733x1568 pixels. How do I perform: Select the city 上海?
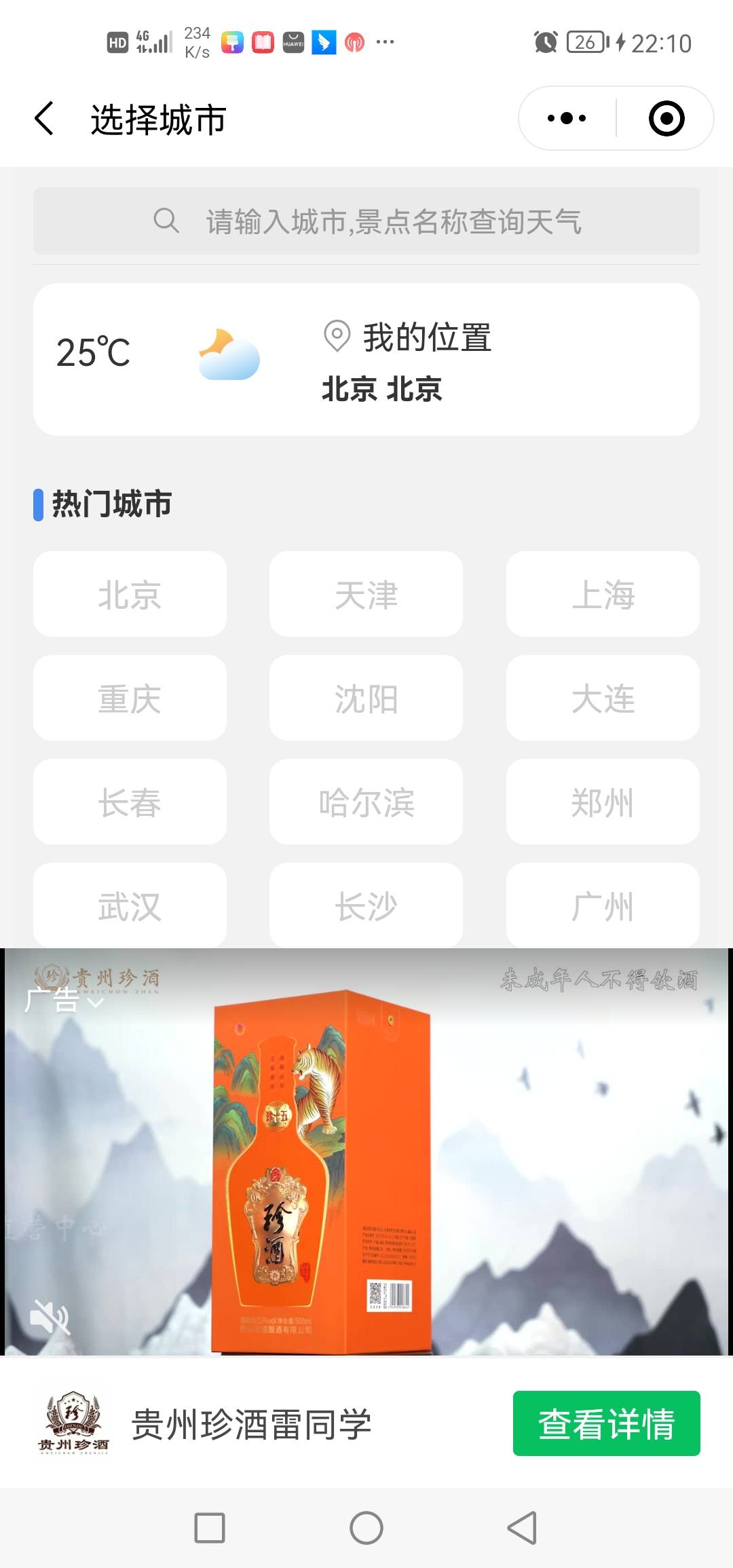603,594
